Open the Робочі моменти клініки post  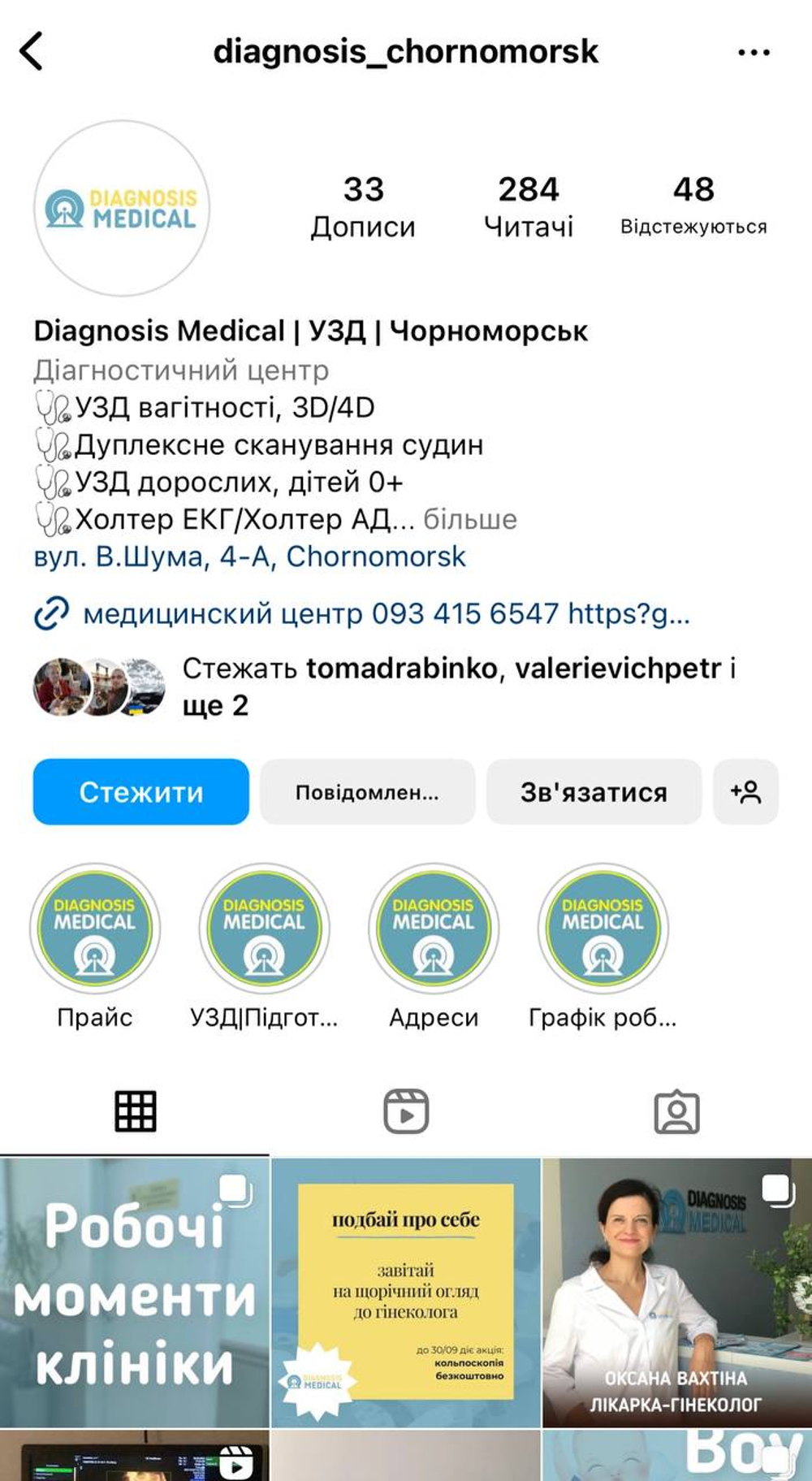(x=134, y=1292)
